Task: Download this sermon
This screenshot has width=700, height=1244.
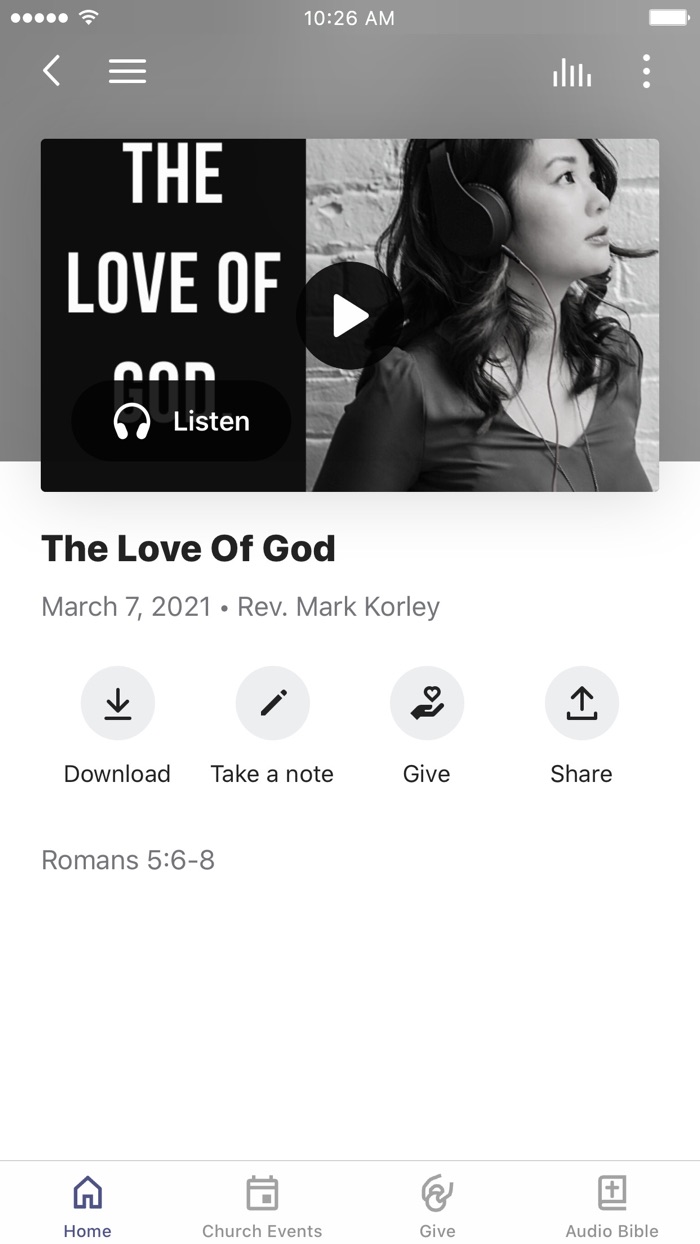Action: [117, 704]
